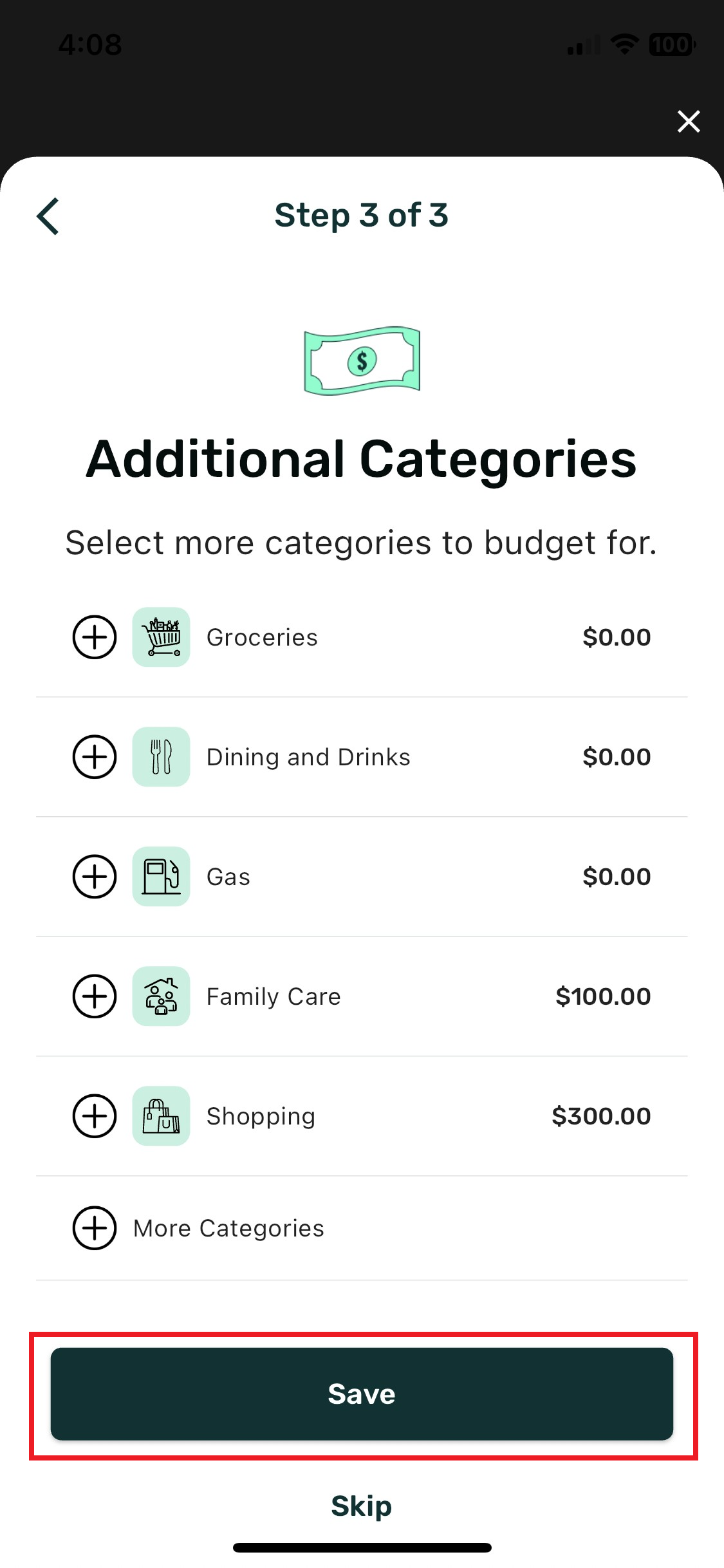Viewport: 724px width, 1568px height.
Task: Tap the $300.00 amount next to Shopping
Action: [601, 1116]
